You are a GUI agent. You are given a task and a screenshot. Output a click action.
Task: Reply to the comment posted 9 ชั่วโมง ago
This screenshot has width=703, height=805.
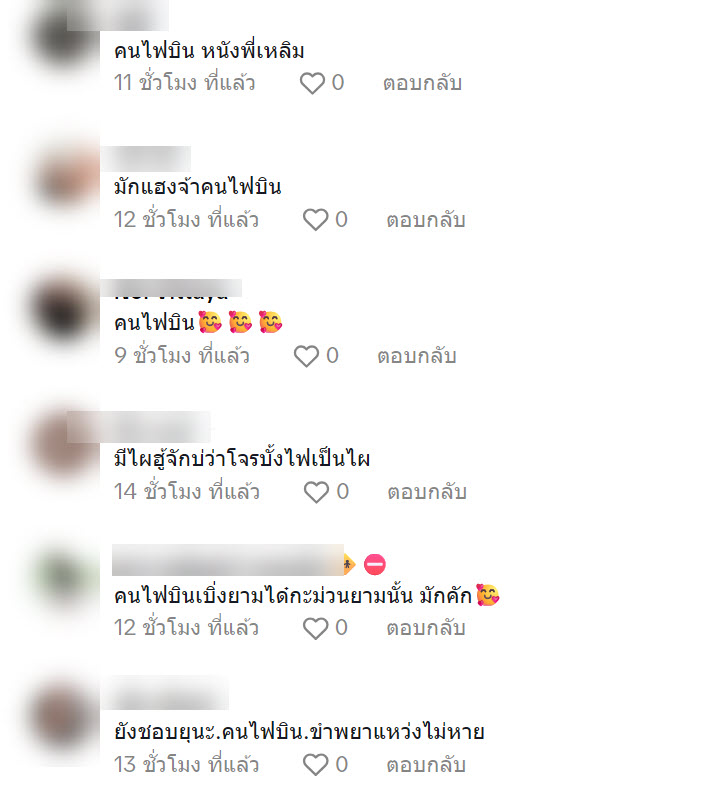point(417,356)
